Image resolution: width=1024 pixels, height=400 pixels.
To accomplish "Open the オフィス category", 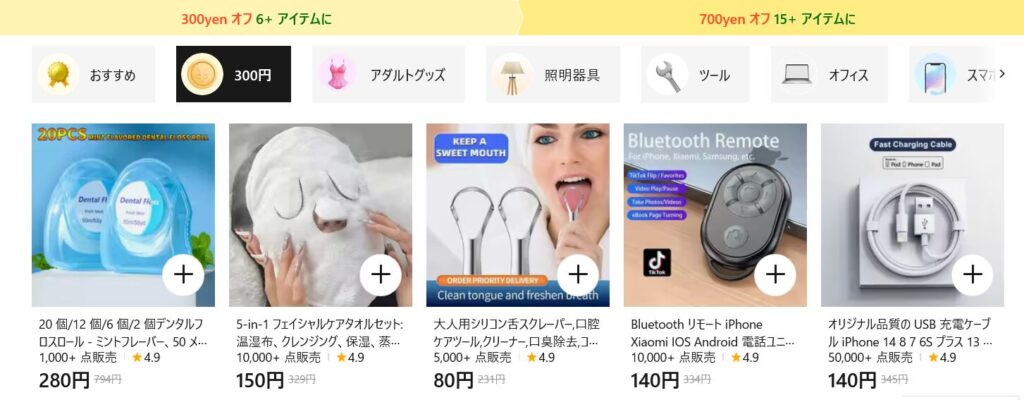I will pyautogui.click(x=829, y=75).
